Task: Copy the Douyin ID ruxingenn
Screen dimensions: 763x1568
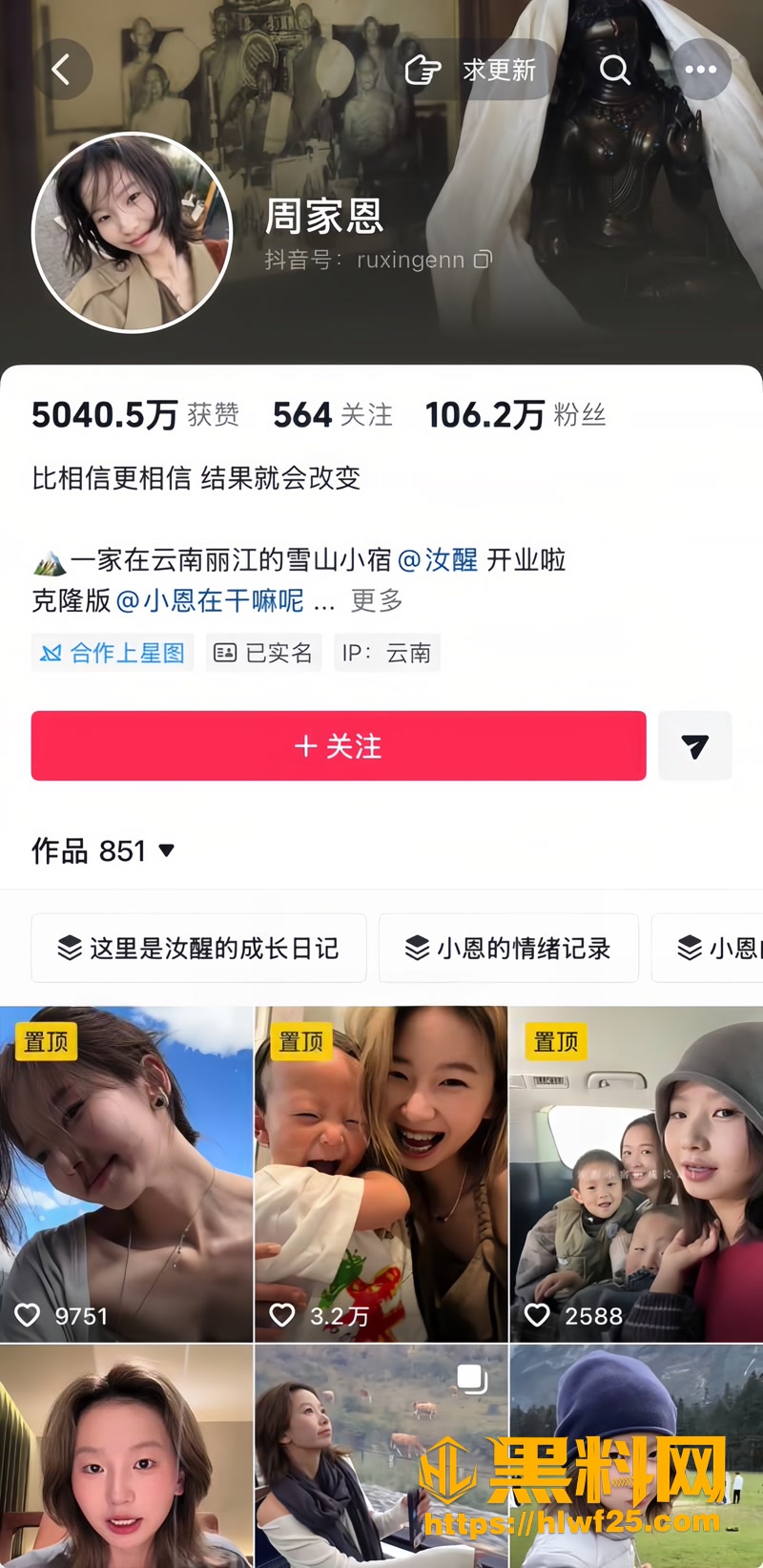Action: 484,260
